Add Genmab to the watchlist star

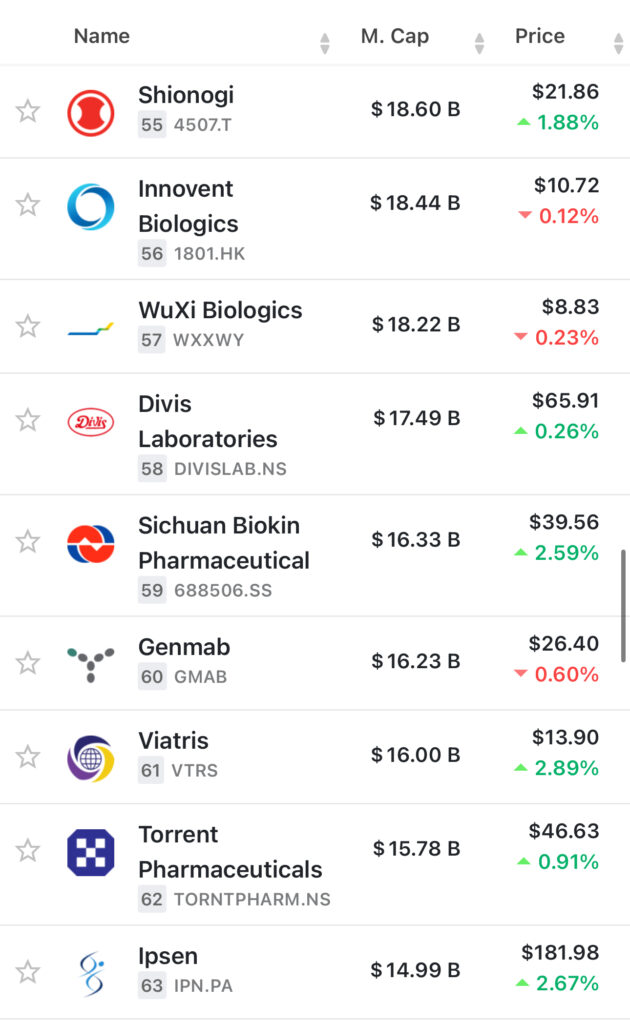[28, 662]
